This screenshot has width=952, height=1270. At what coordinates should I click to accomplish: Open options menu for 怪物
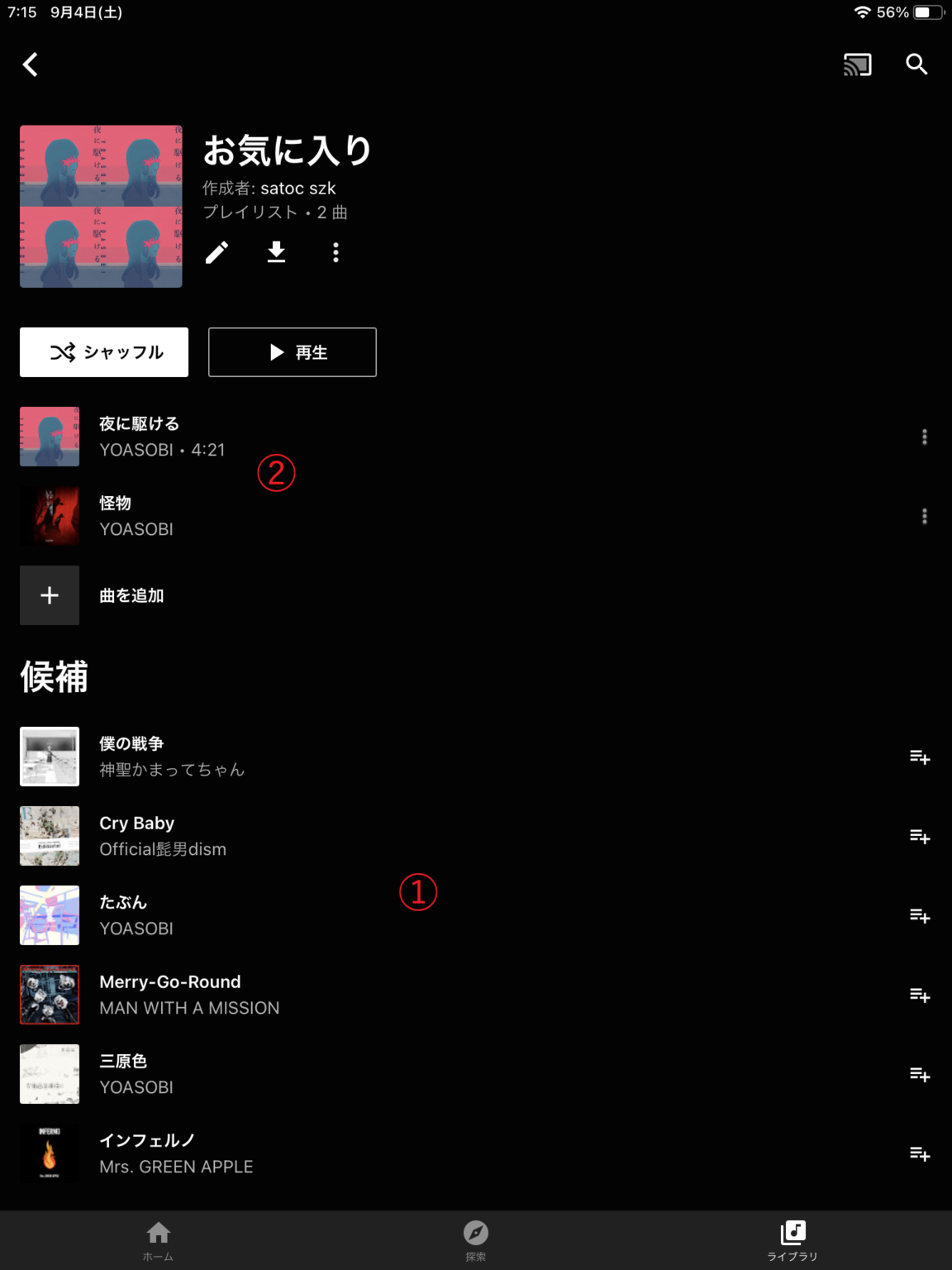(925, 516)
